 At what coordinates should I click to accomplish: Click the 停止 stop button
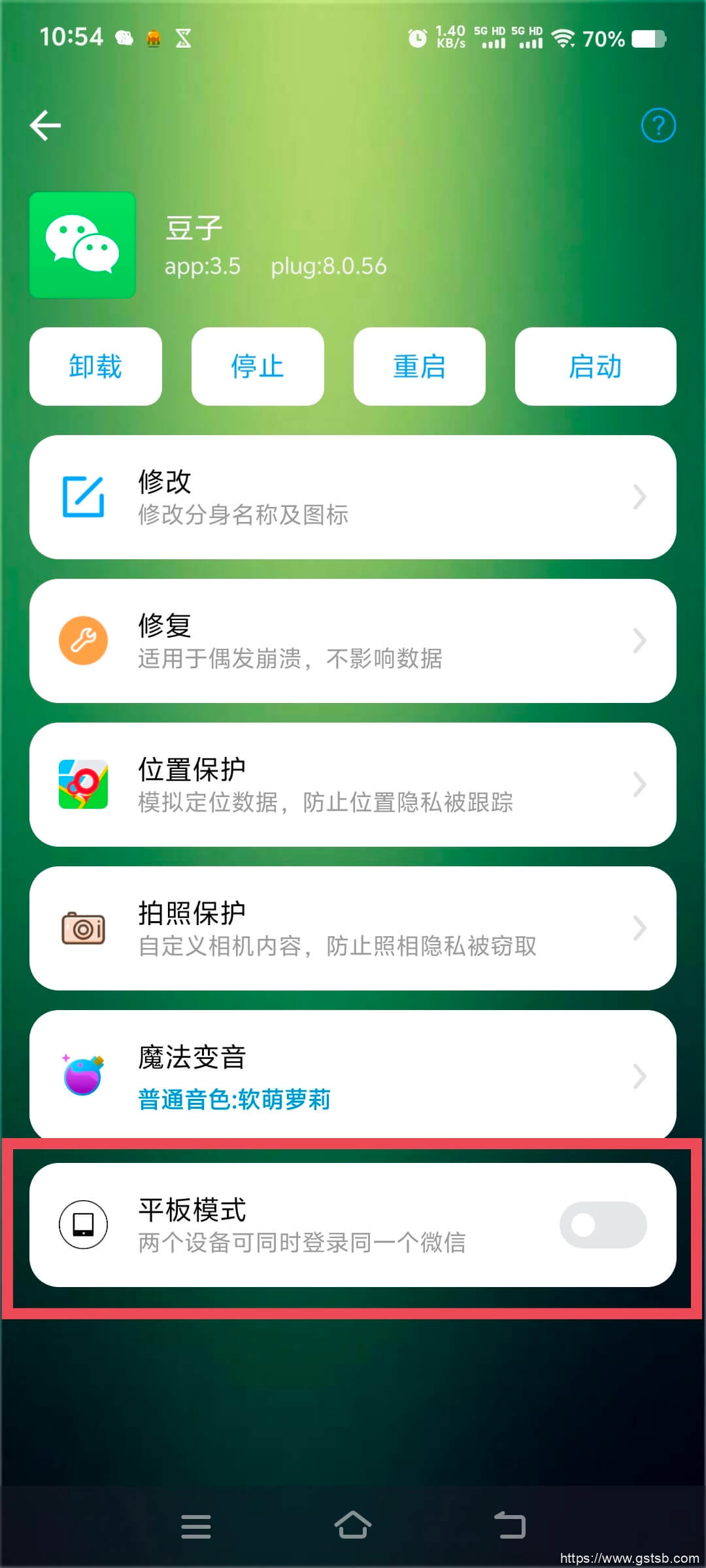(257, 367)
